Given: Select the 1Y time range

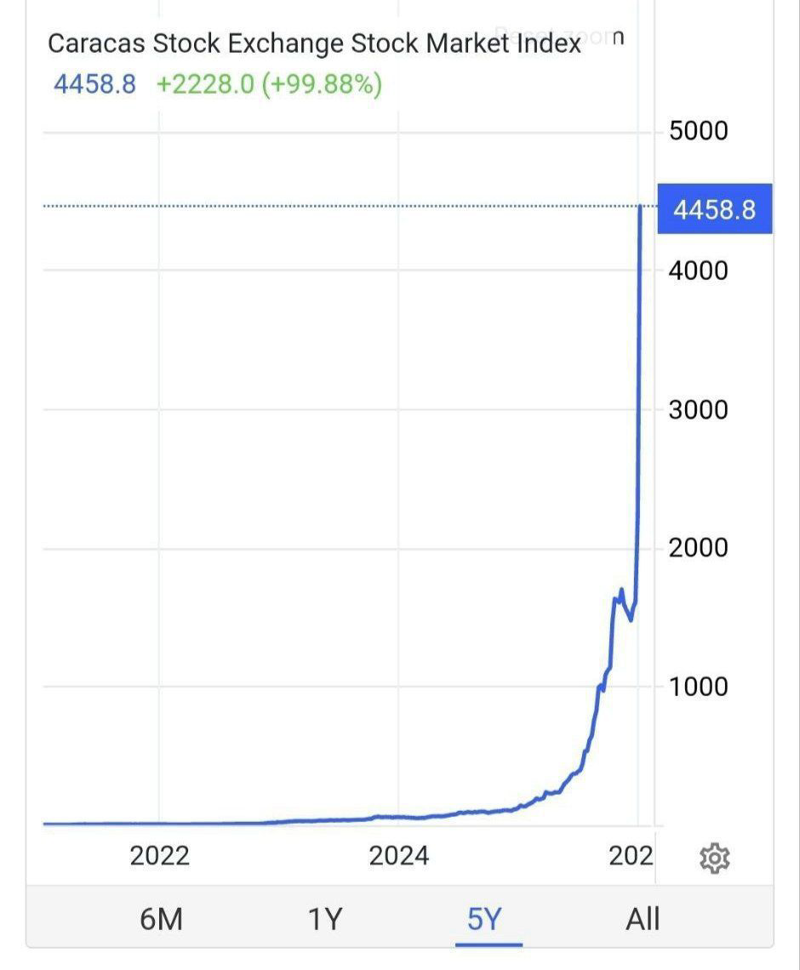Looking at the screenshot, I should [x=324, y=918].
